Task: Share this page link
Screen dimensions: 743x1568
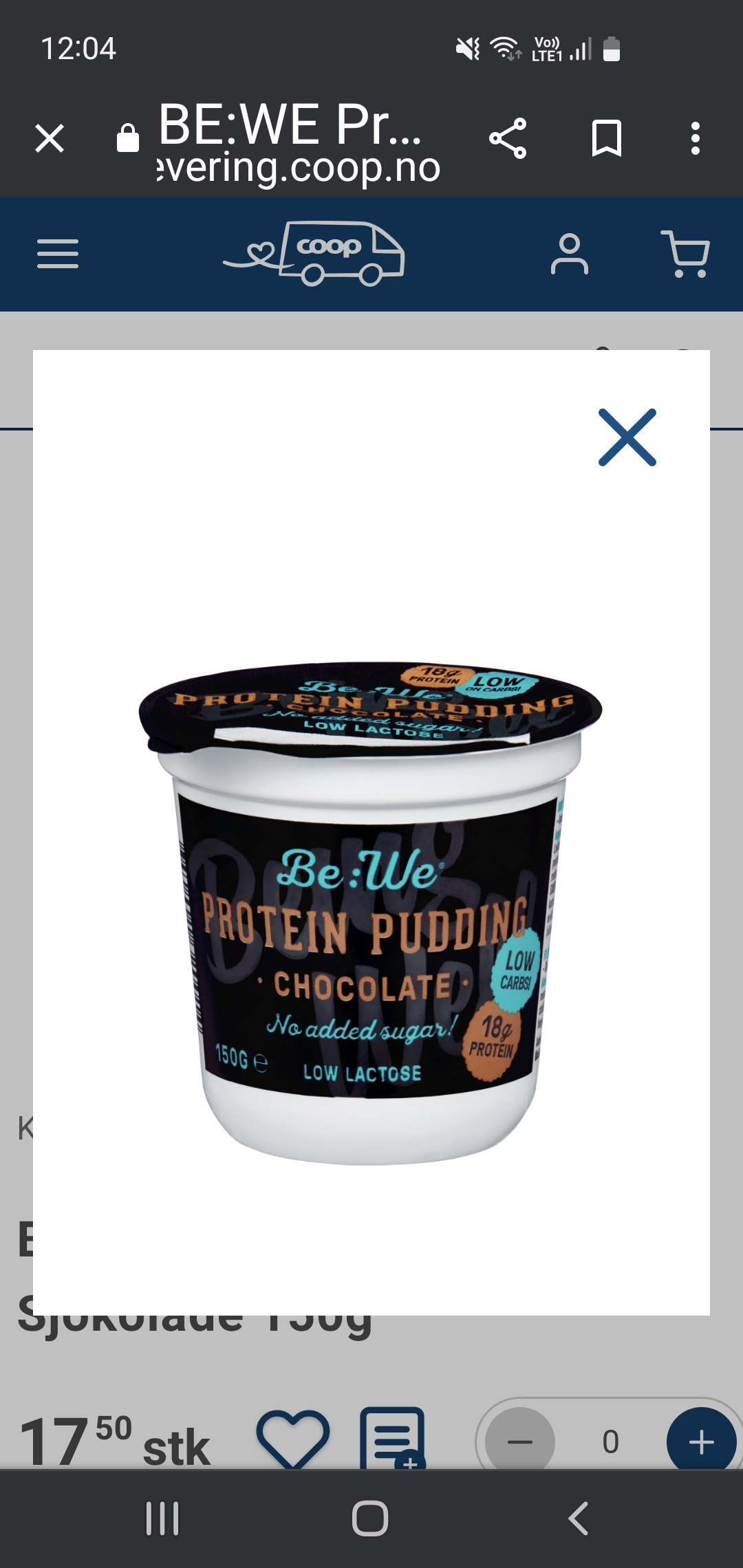Action: point(508,138)
